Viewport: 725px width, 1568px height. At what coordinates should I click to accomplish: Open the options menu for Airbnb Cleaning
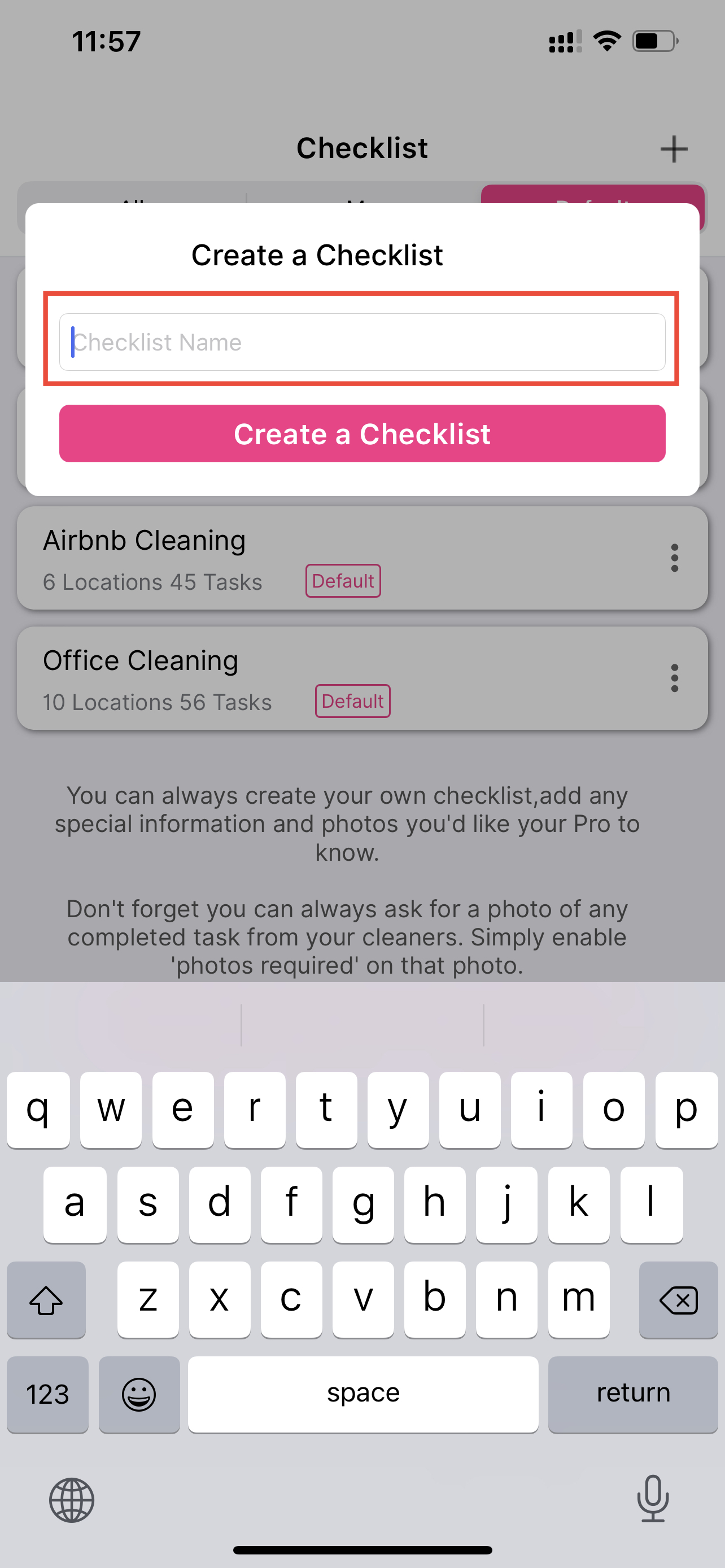(675, 558)
